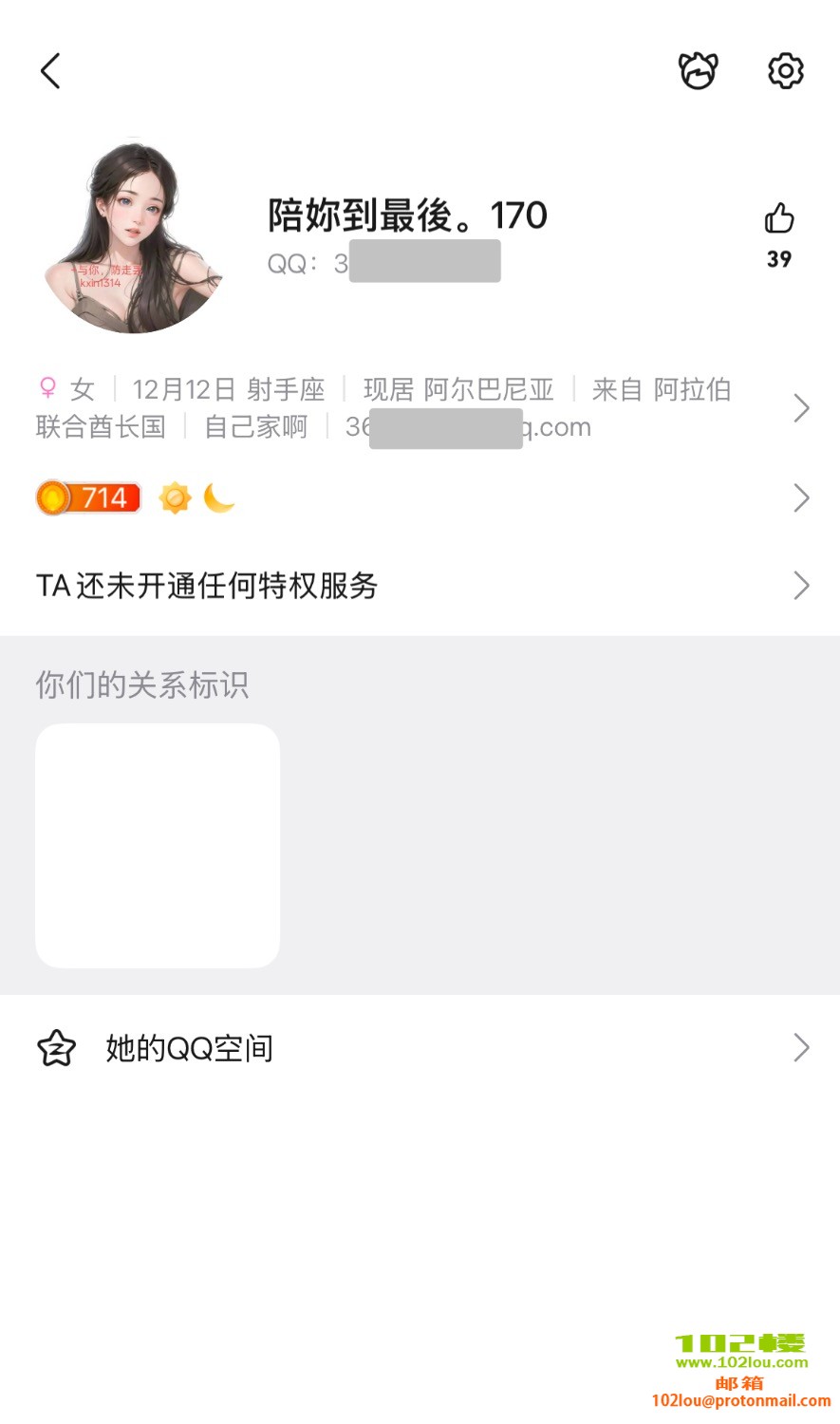
Task: Like this profile with the thumbs-up
Action: tap(779, 219)
